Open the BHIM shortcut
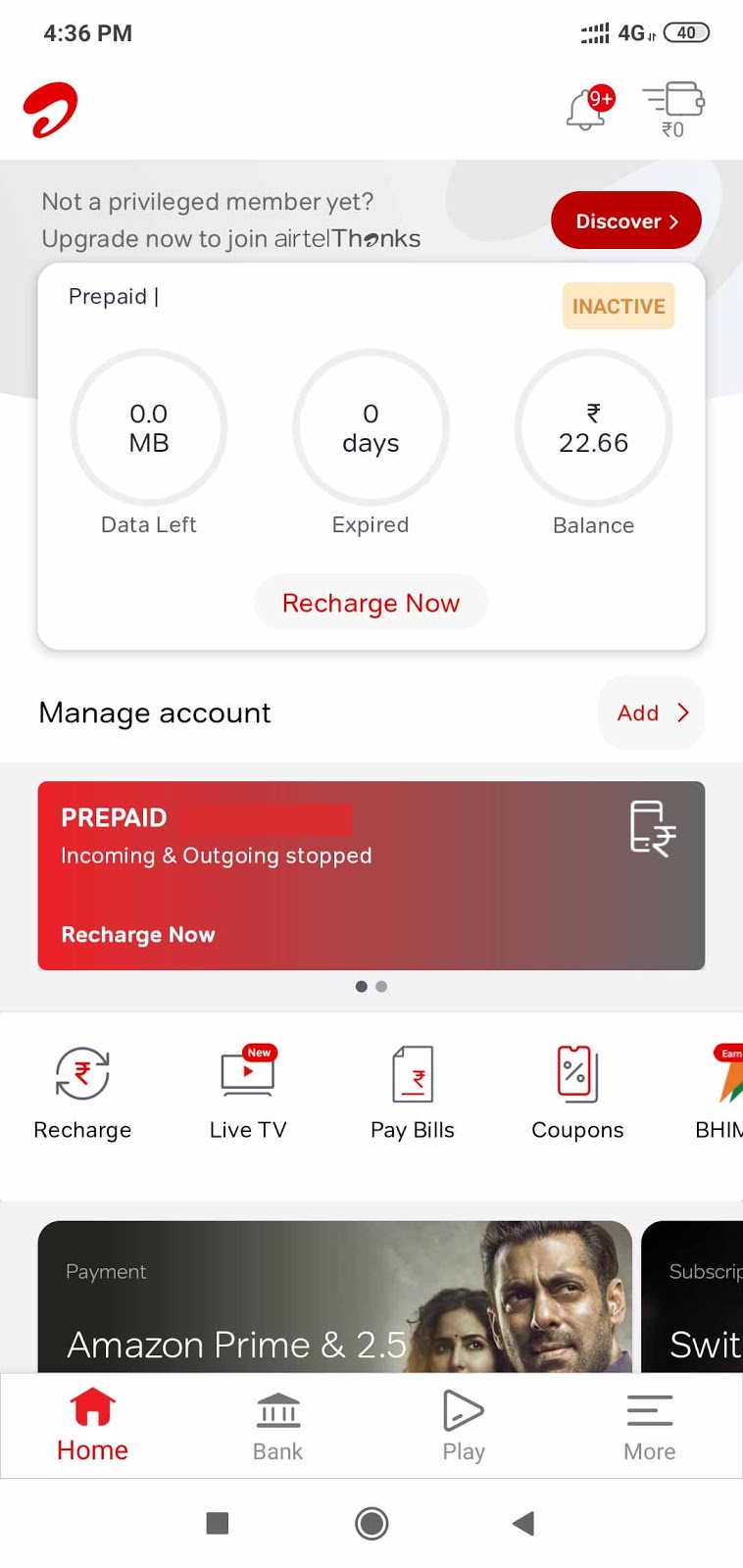This screenshot has width=743, height=1568. [x=723, y=1093]
